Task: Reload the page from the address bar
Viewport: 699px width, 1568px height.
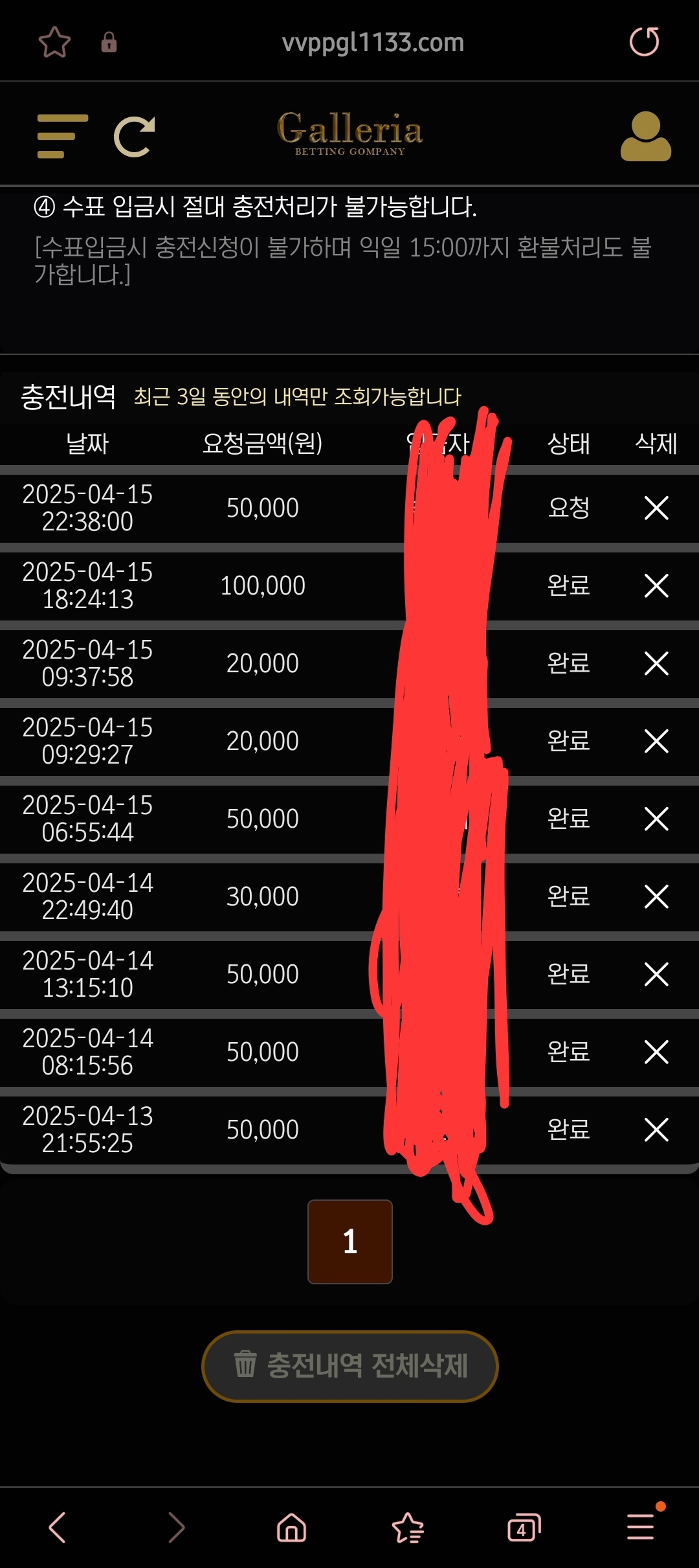Action: [x=644, y=42]
